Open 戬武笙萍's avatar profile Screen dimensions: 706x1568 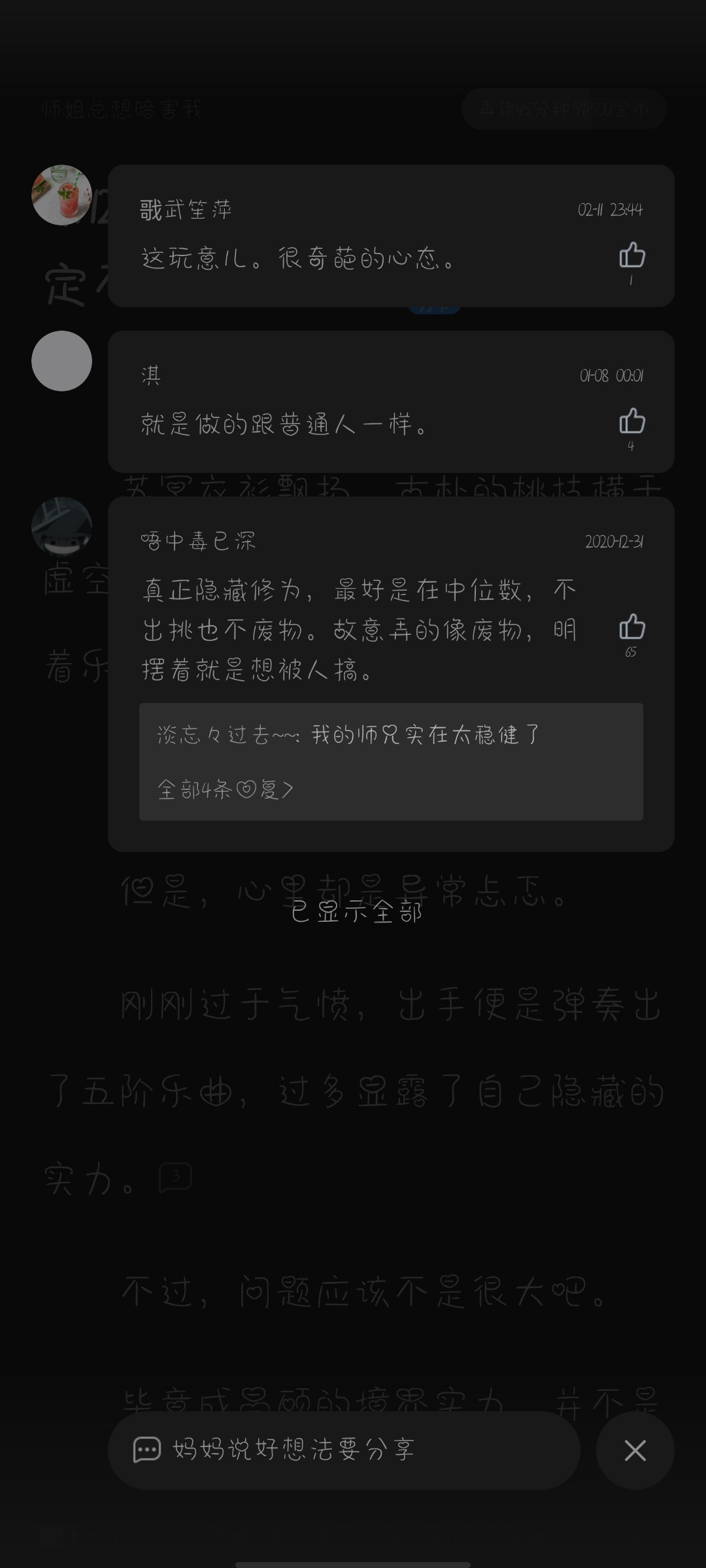62,195
